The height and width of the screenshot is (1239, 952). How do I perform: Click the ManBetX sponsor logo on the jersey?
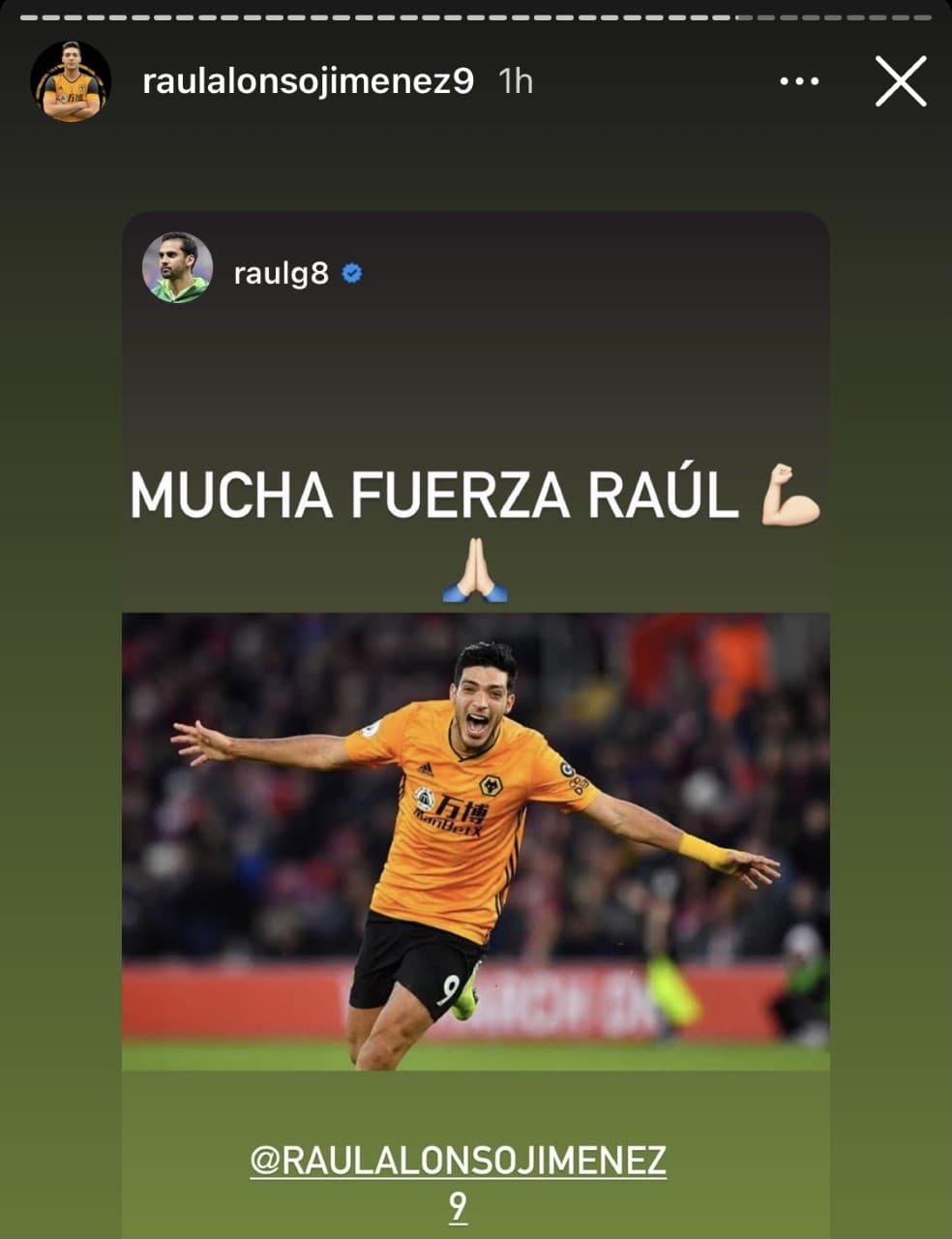[x=450, y=819]
